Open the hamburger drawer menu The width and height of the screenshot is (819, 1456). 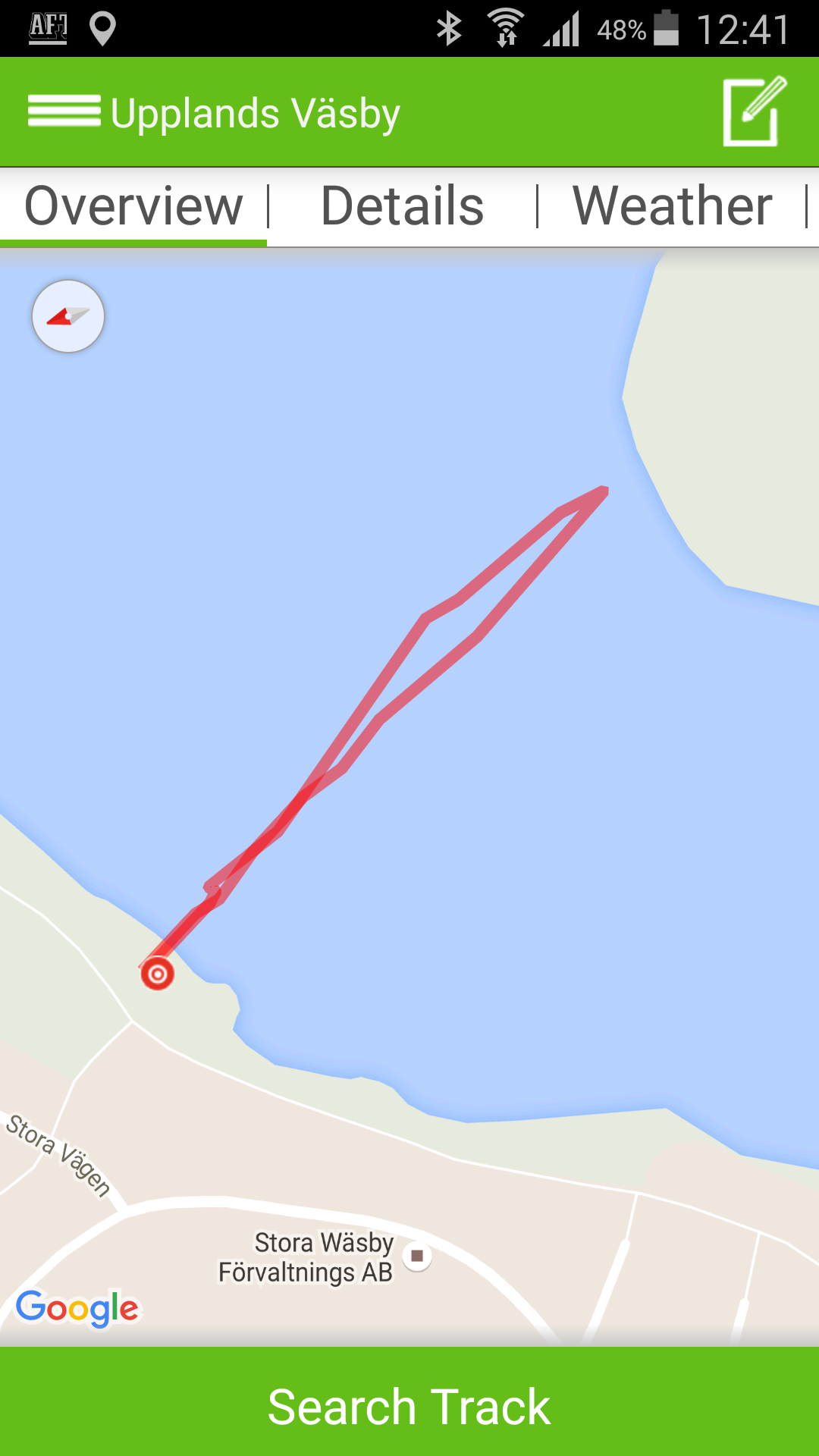[x=64, y=111]
